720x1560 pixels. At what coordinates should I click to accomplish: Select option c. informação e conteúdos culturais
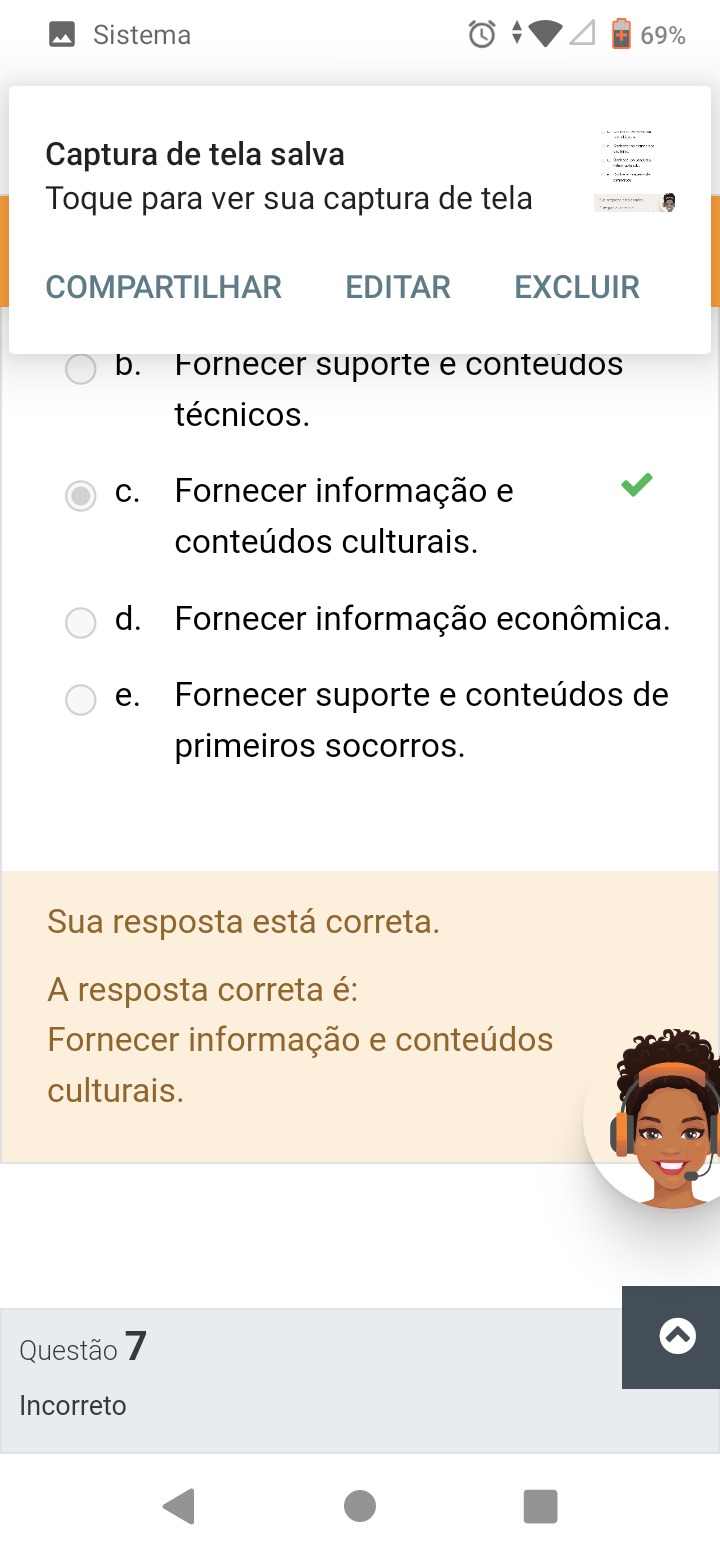(x=81, y=496)
